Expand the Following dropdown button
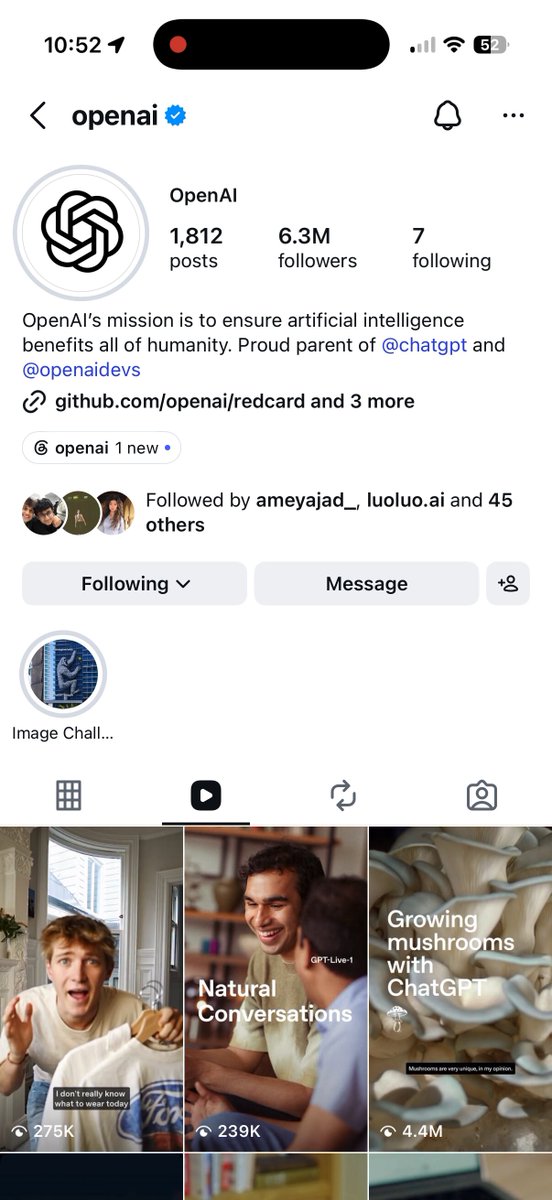Screen dimensions: 552x1200 (x=134, y=584)
